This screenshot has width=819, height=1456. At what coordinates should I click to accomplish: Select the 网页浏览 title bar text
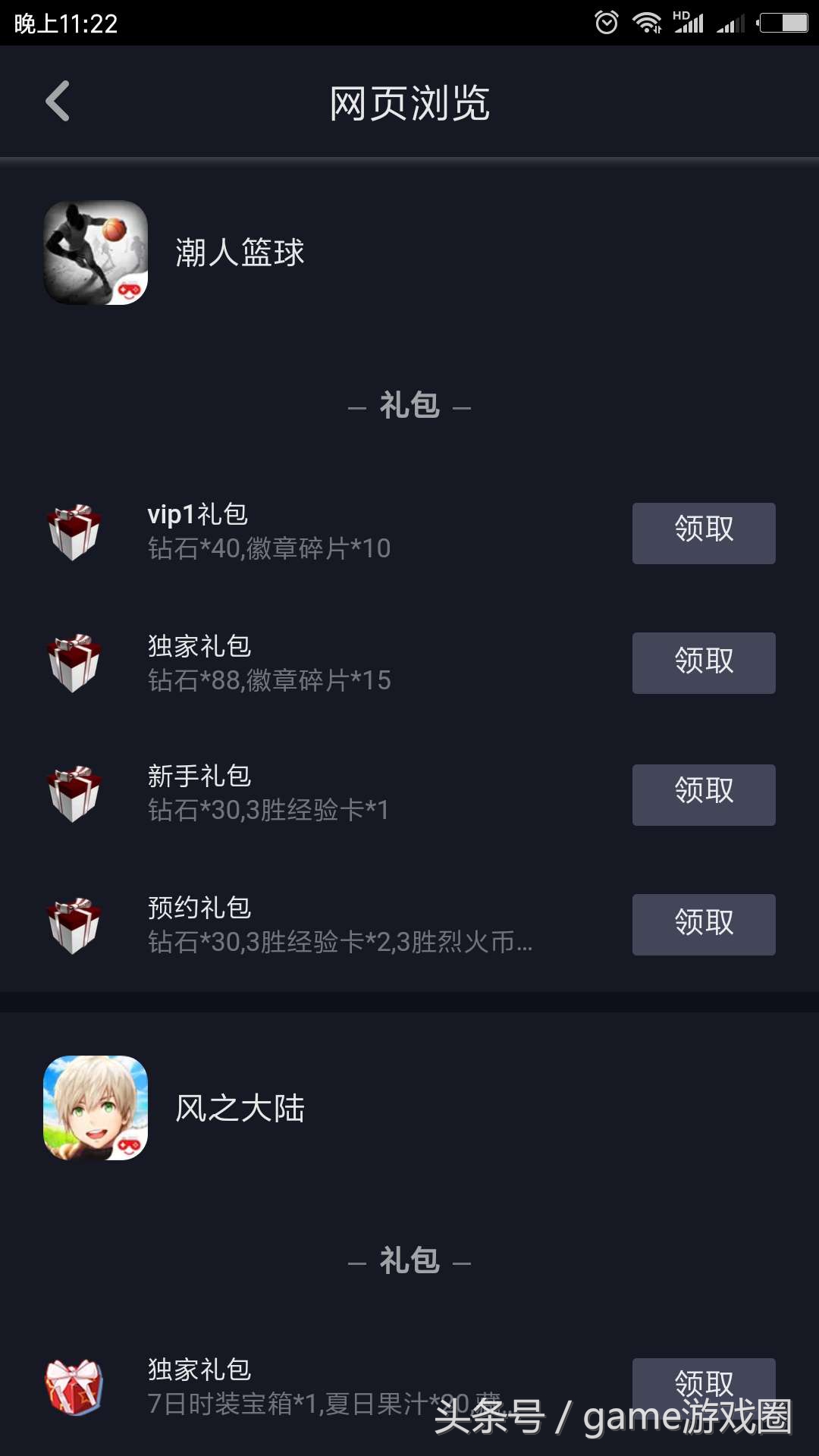[409, 105]
